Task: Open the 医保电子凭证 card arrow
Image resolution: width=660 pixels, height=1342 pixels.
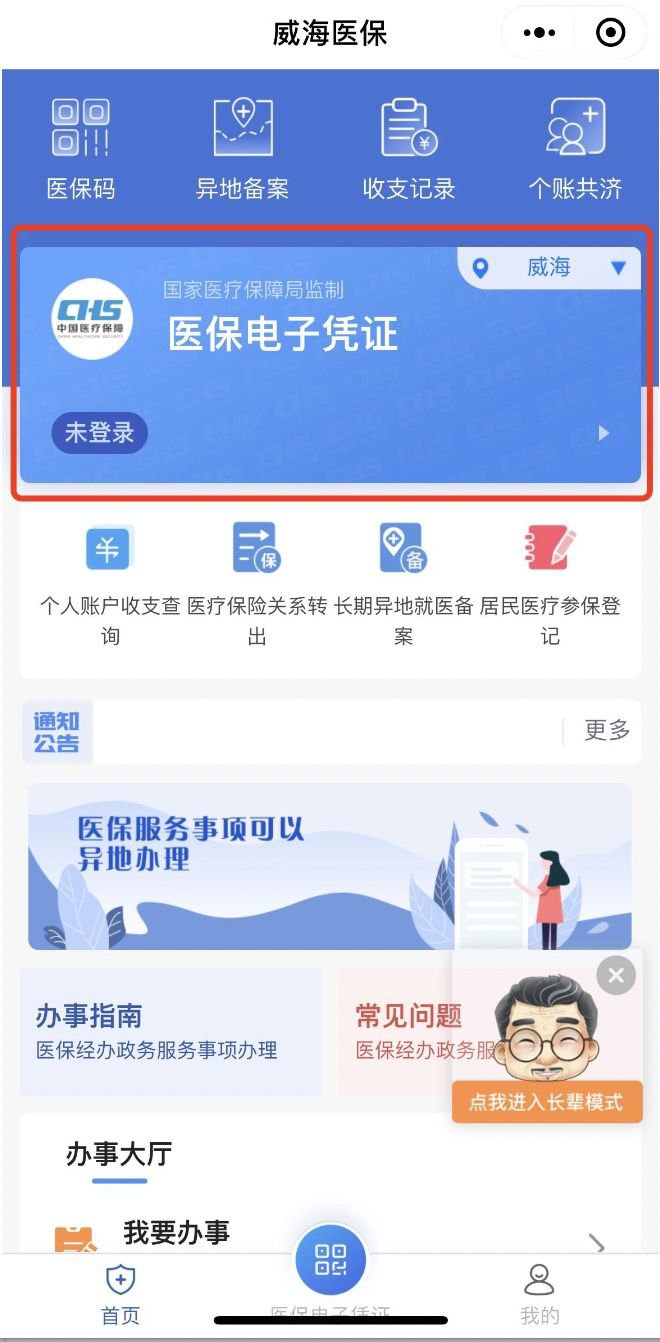Action: coord(603,433)
